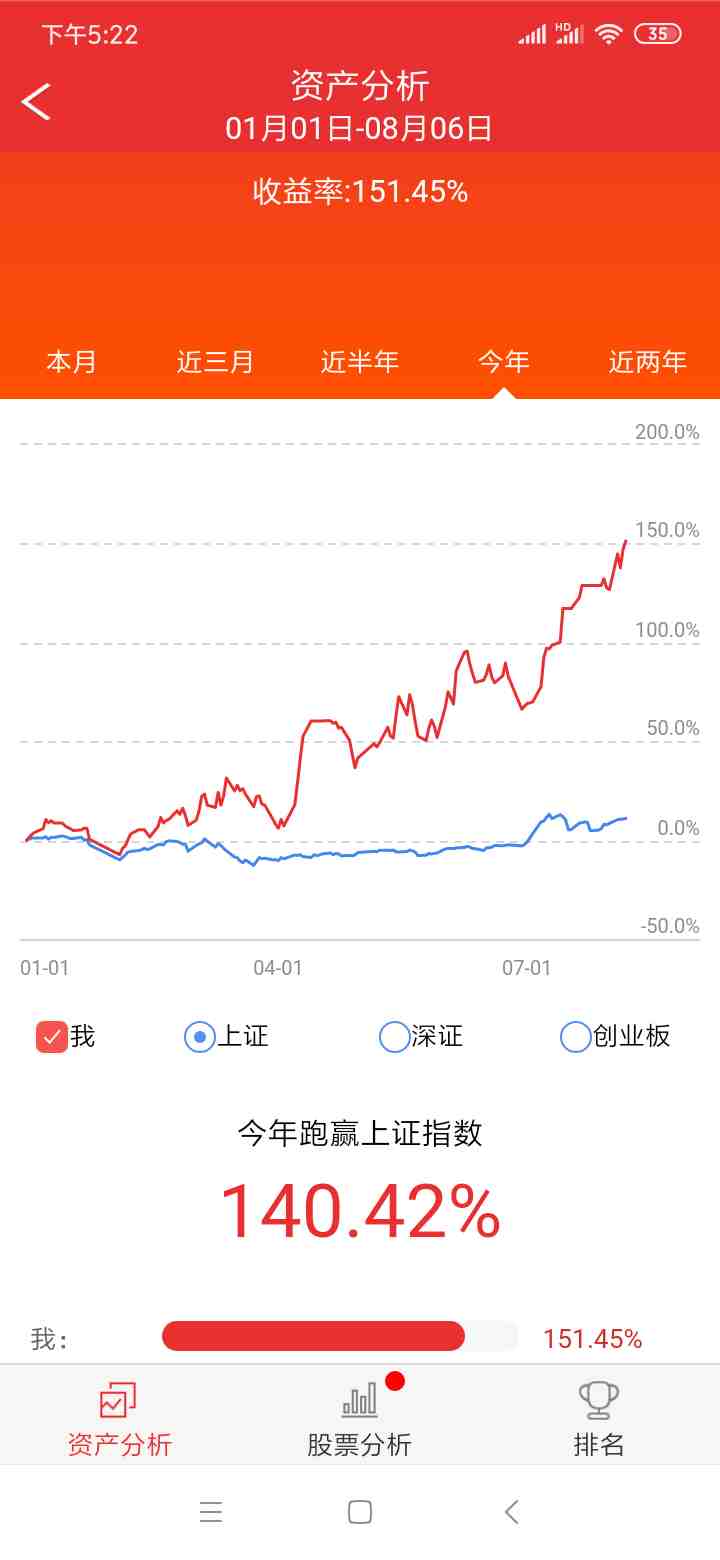
Task: Tap the 今年 period tab
Action: click(504, 362)
